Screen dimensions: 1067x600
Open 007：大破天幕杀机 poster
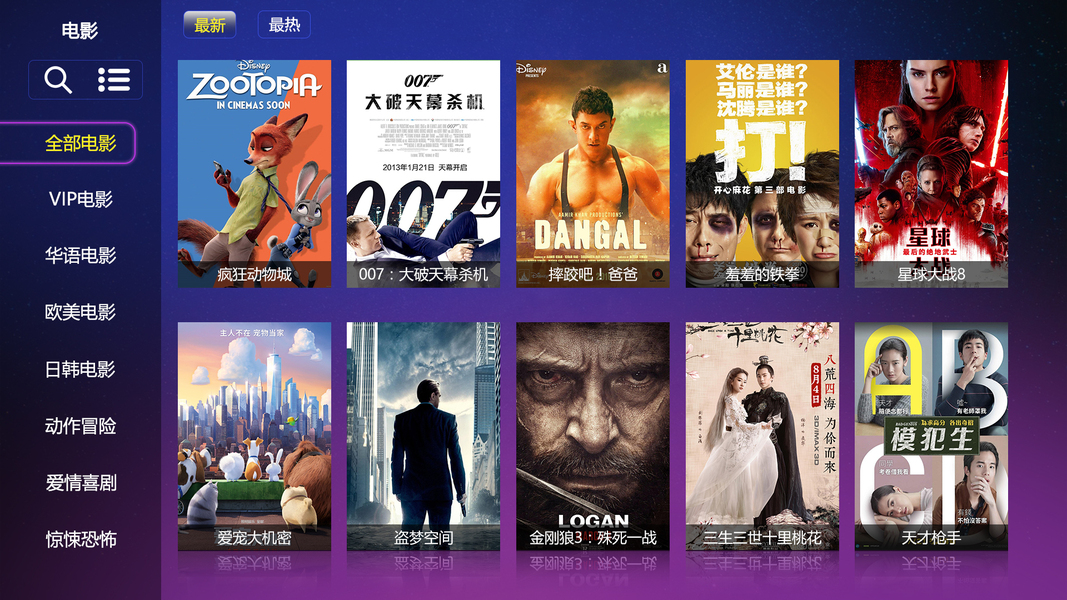423,173
